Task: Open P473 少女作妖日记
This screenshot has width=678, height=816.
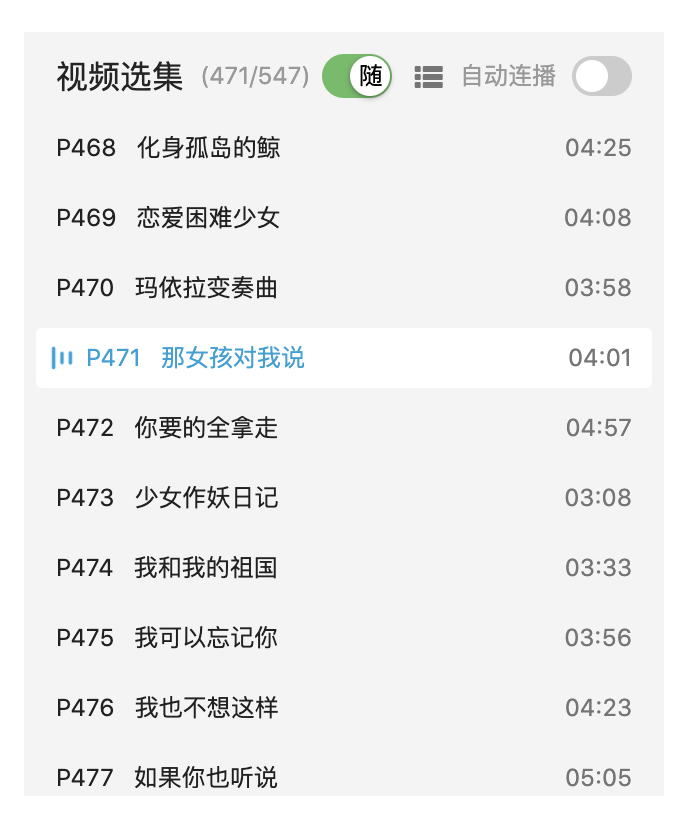Action: 343,498
